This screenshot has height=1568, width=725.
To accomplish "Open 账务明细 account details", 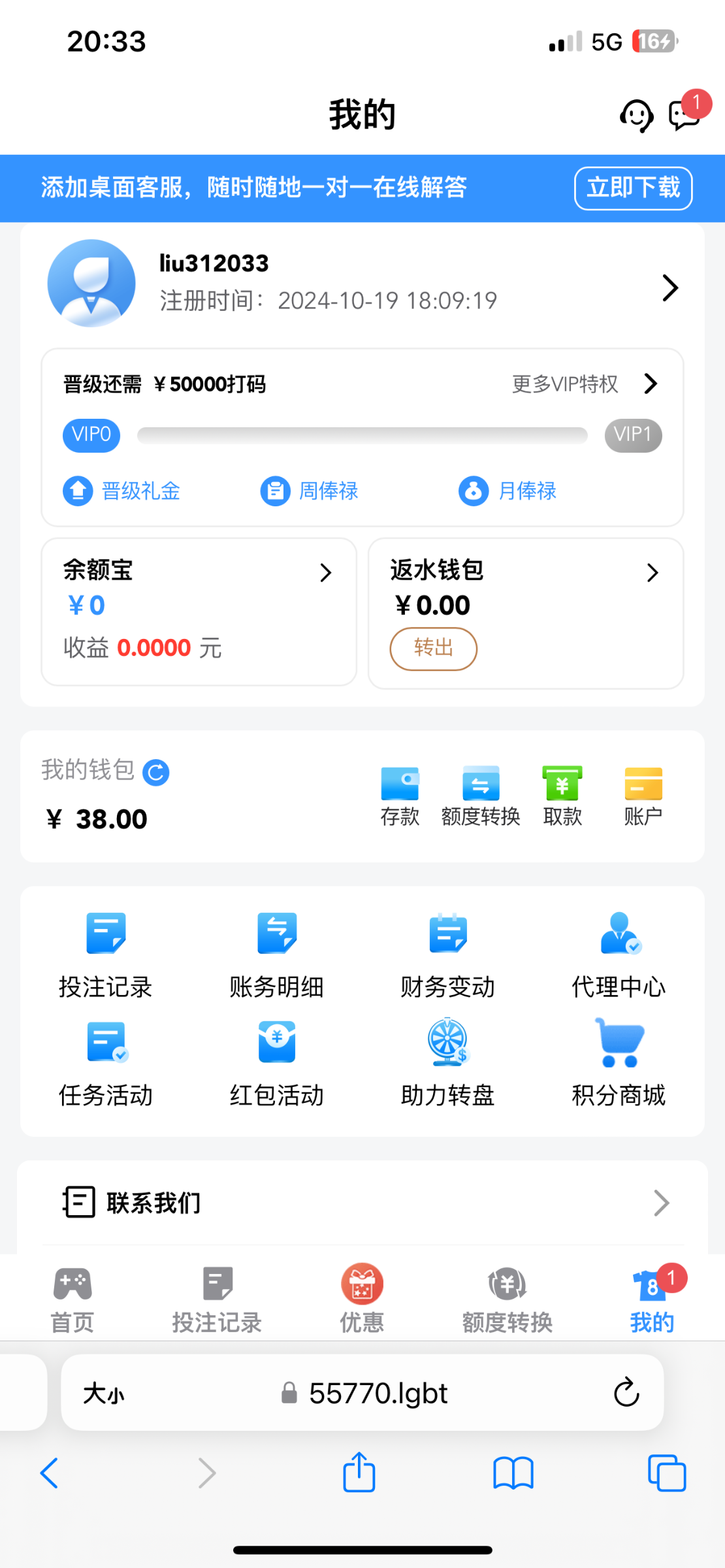I will pyautogui.click(x=277, y=956).
